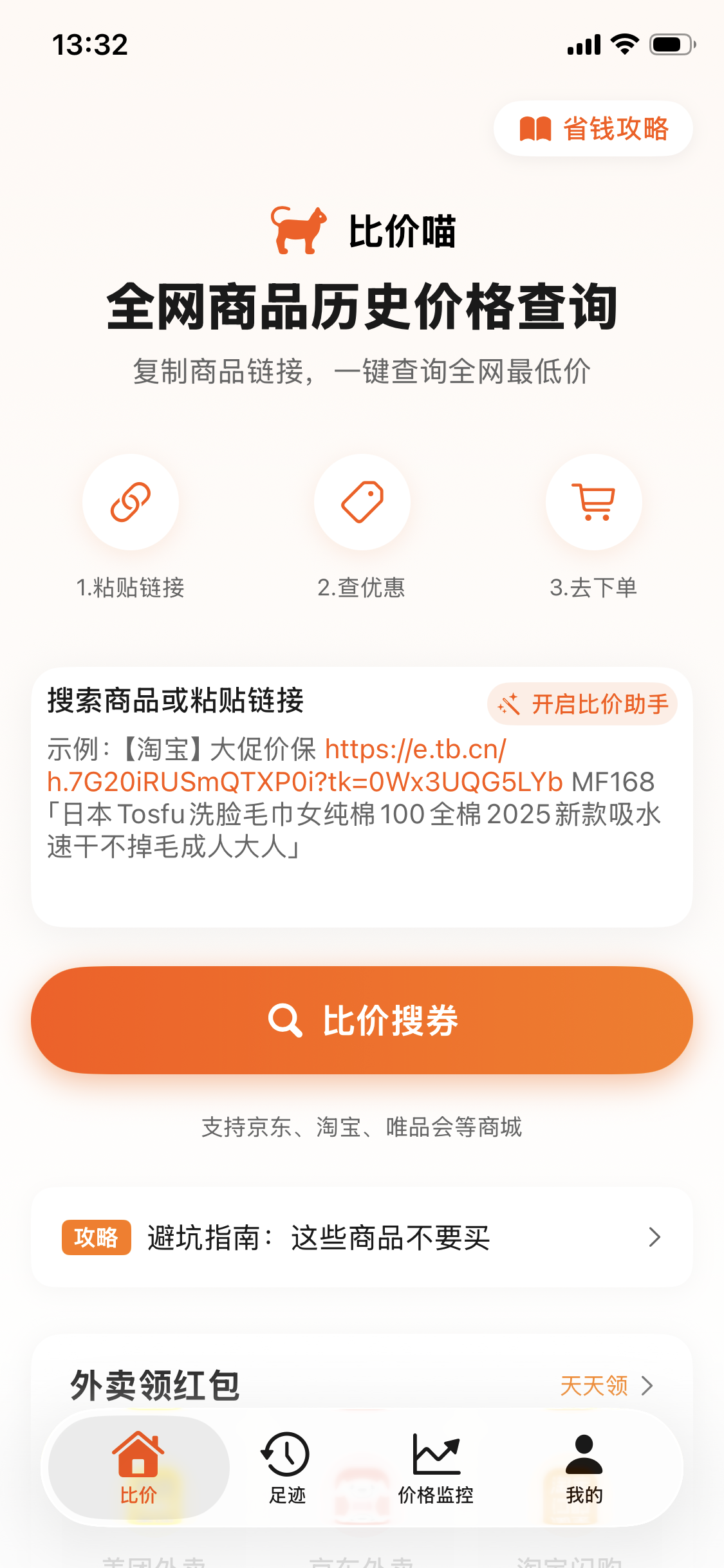The width and height of the screenshot is (724, 1568).
Task: Click the link icon above 1.粘贴链接
Action: click(x=130, y=503)
